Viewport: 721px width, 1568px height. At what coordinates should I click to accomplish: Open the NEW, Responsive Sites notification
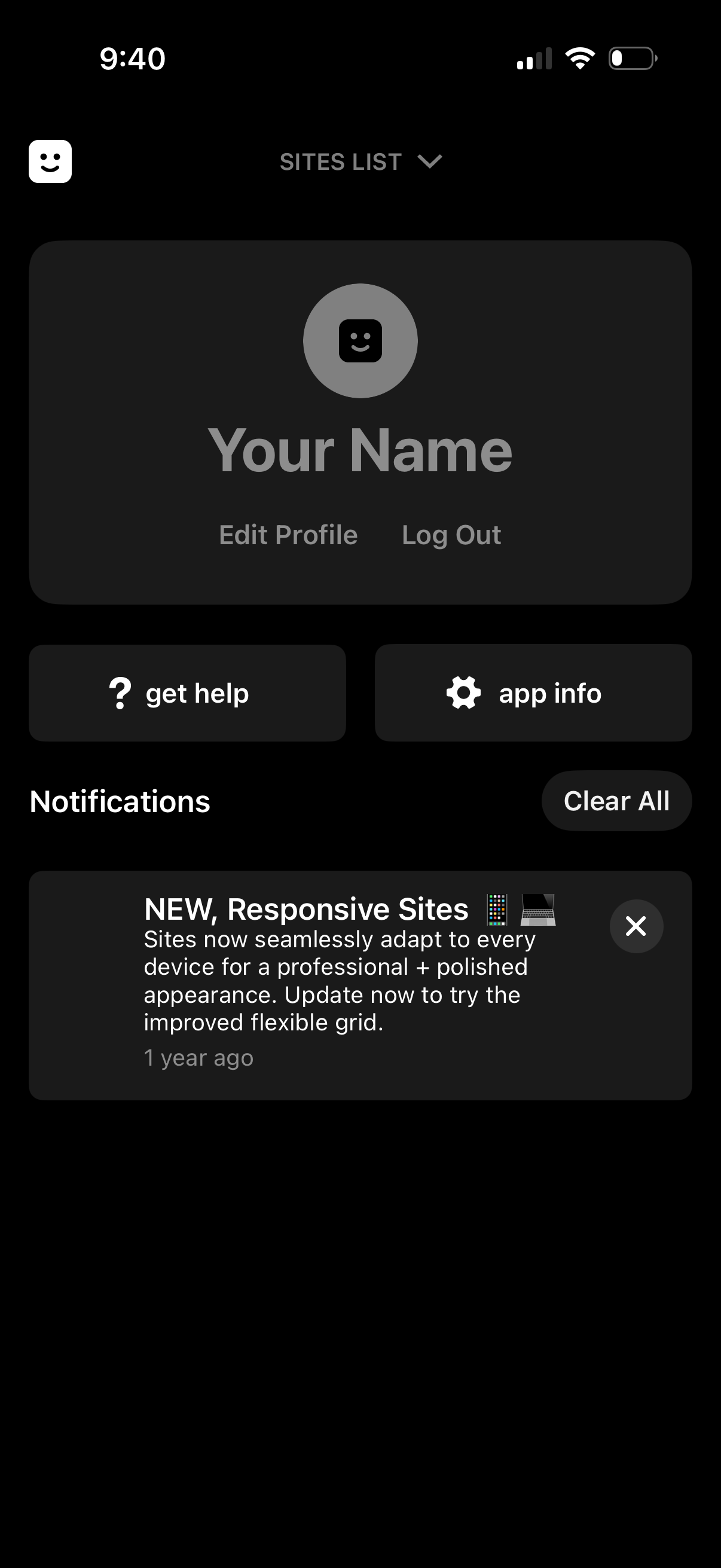(341, 980)
